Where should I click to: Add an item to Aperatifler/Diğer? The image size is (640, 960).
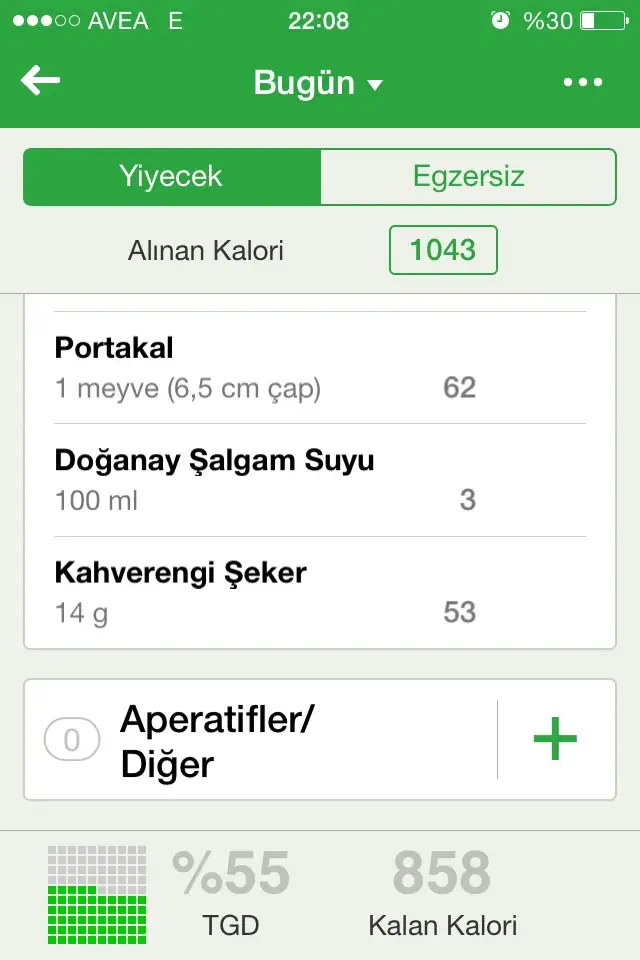pos(555,740)
